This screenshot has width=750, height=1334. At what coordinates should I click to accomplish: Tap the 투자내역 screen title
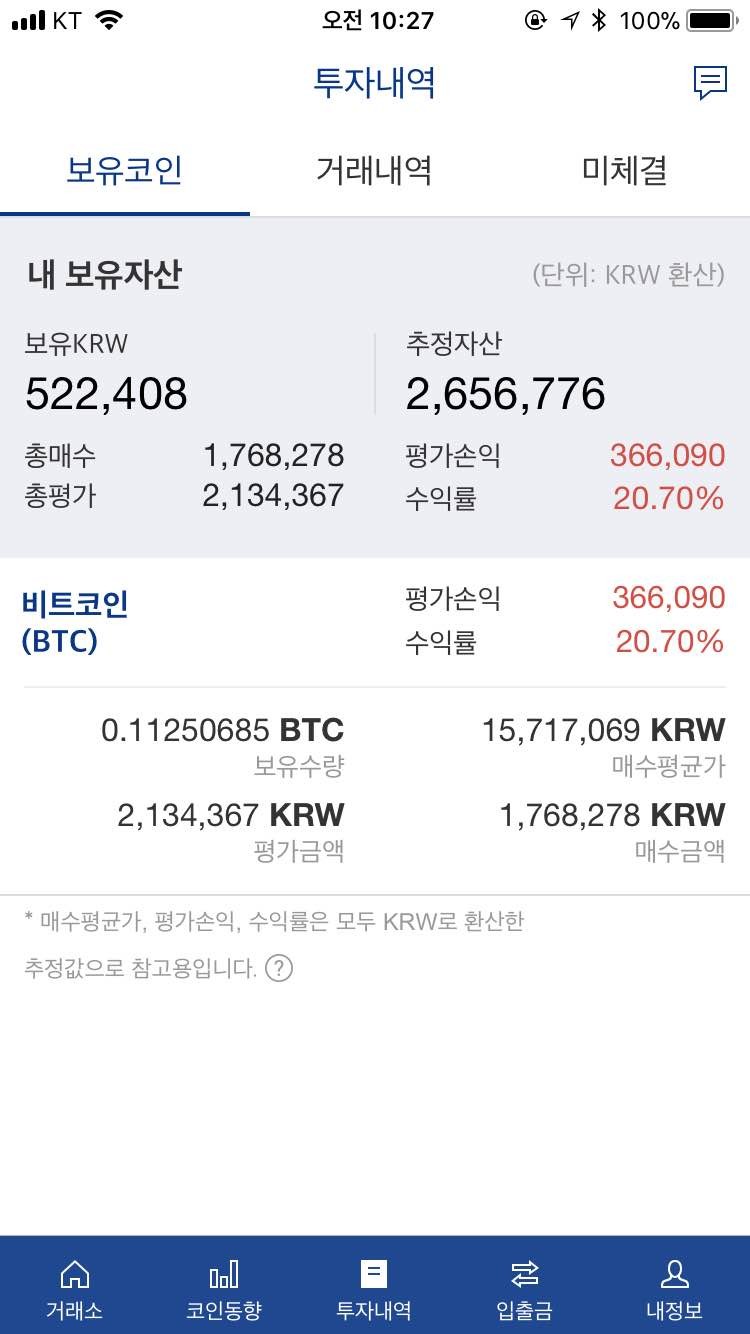pyautogui.click(x=374, y=83)
